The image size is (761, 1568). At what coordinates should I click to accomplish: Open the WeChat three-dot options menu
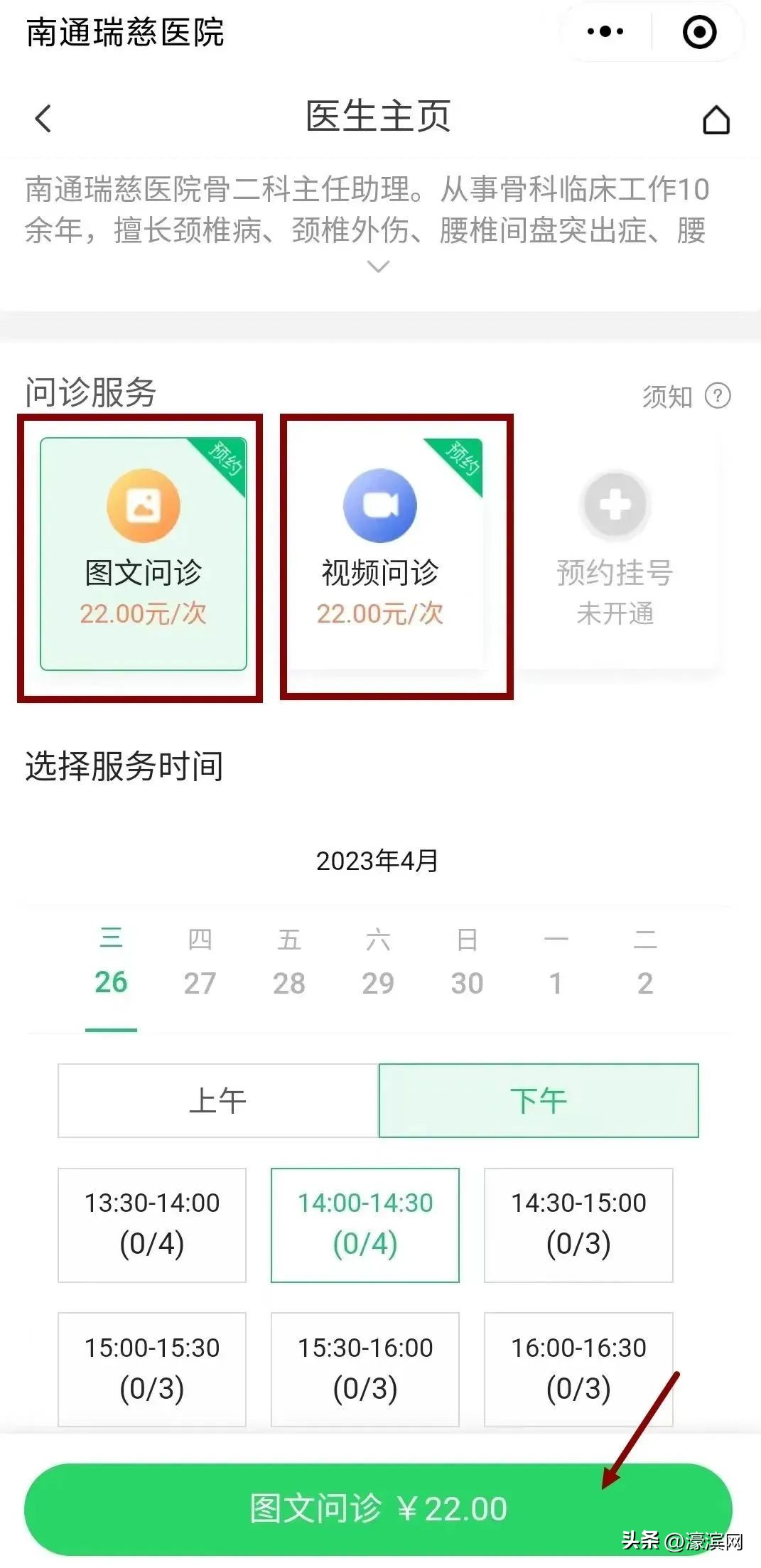pos(605,32)
